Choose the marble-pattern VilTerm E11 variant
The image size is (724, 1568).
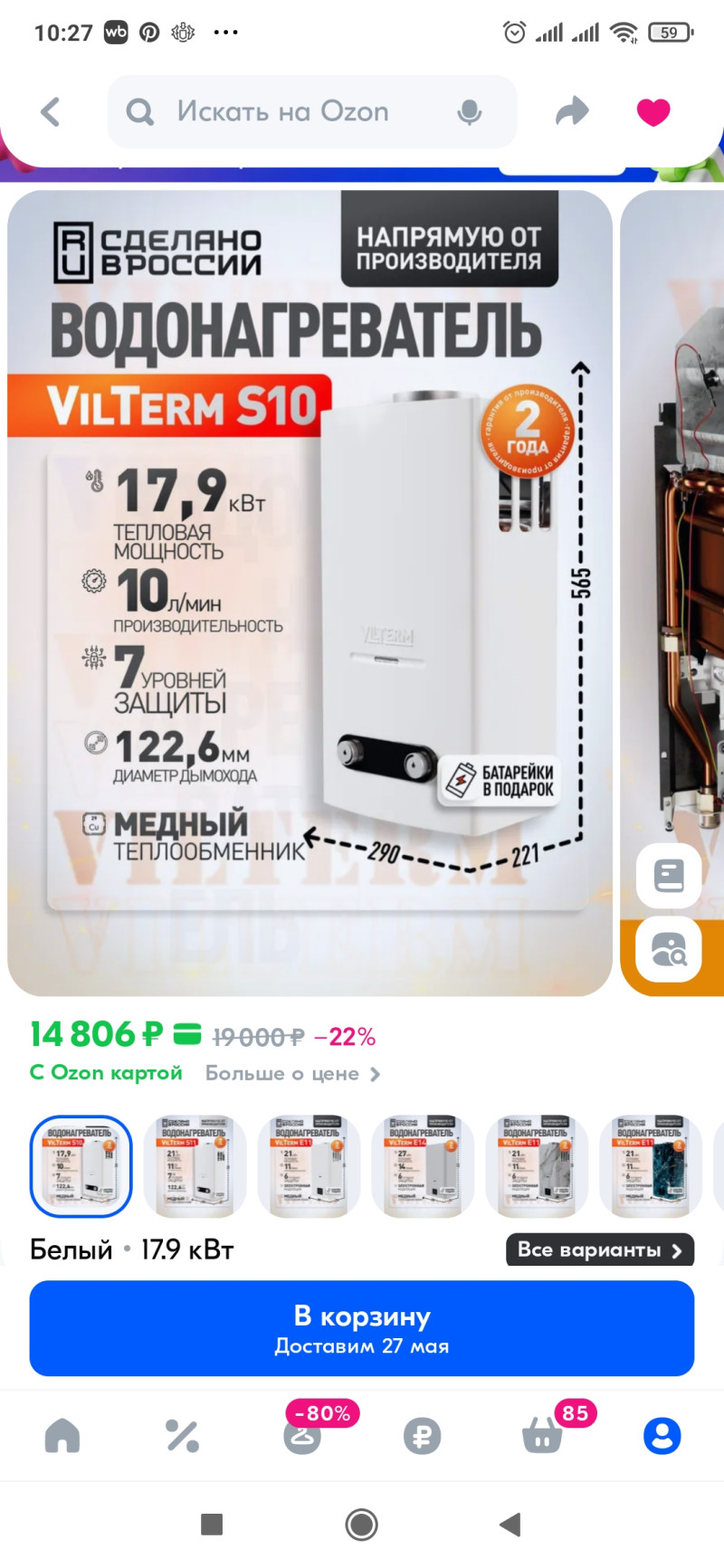(x=651, y=1166)
